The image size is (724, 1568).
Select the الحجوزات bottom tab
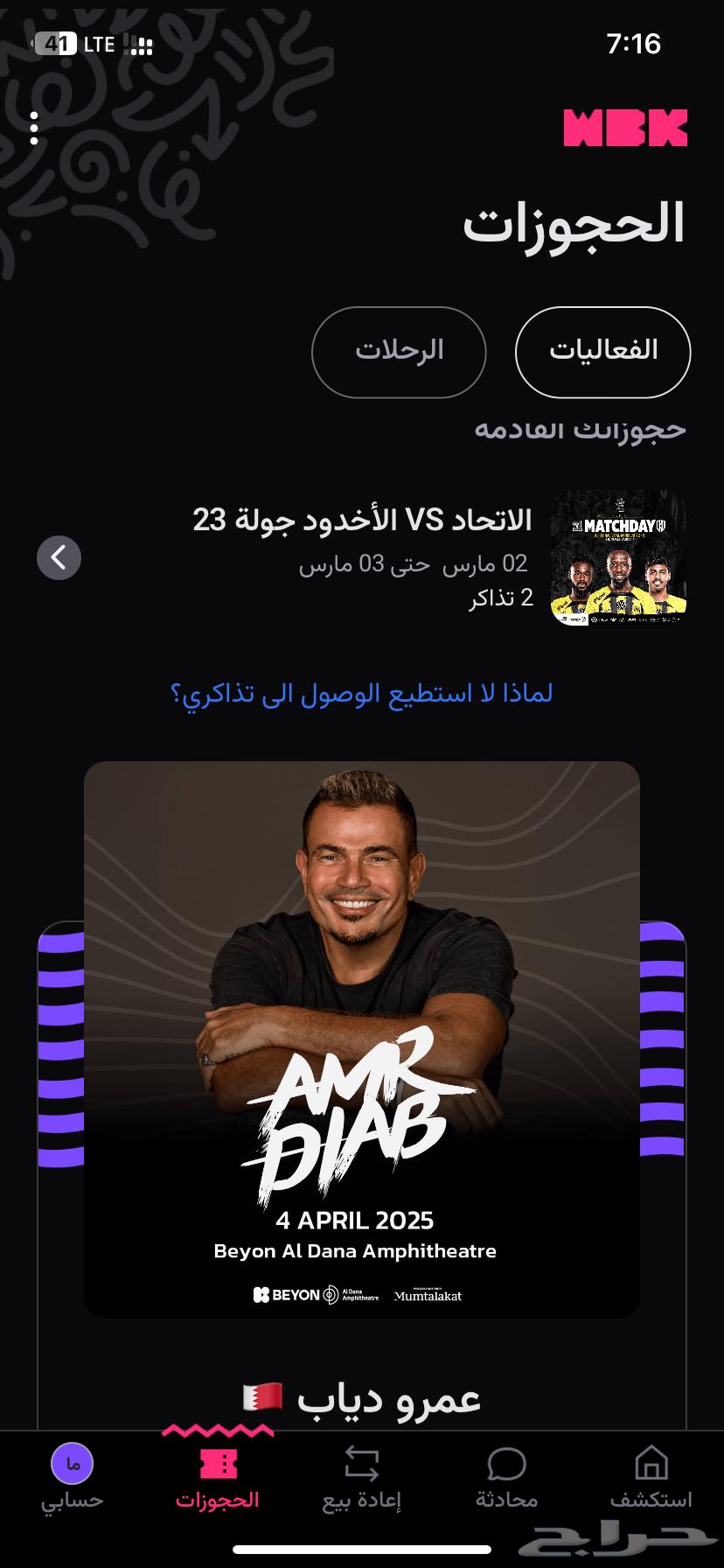218,1479
